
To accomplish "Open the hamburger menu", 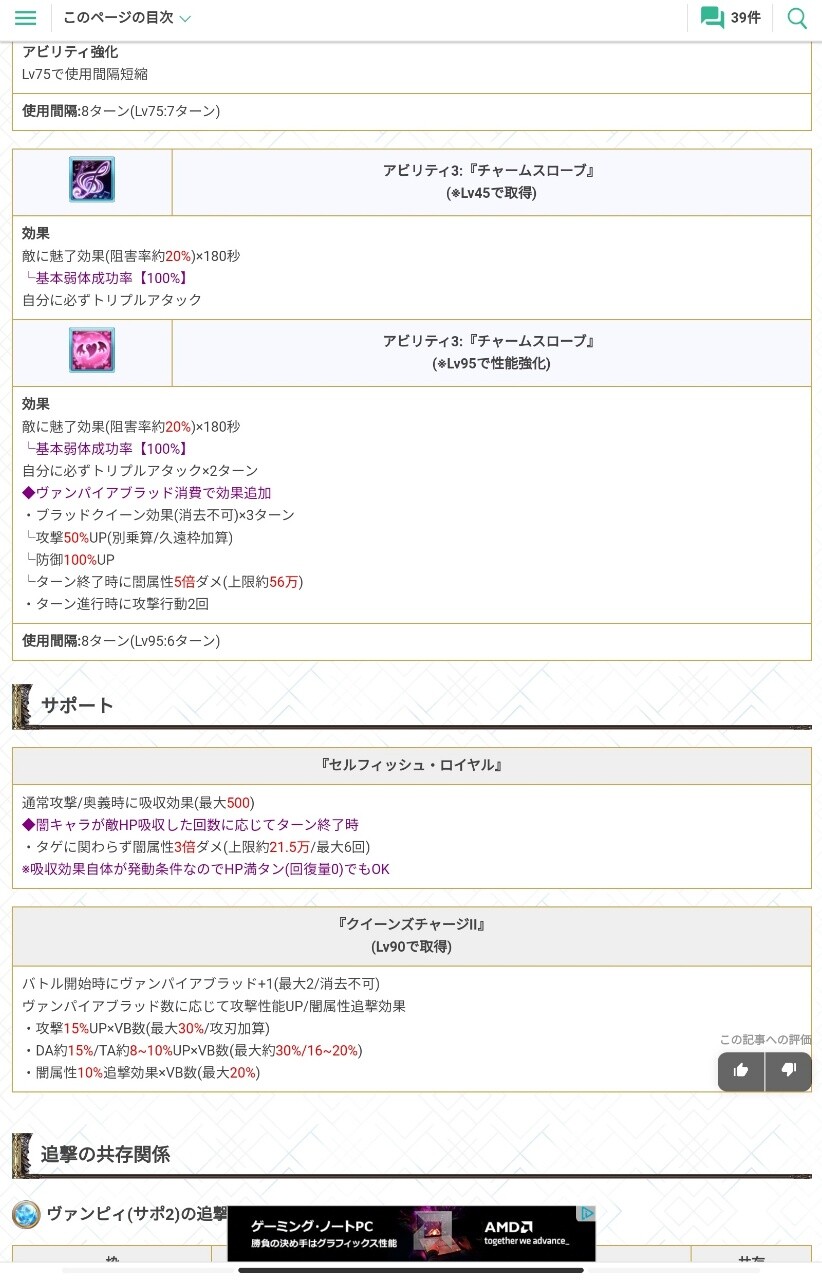I will click(26, 18).
